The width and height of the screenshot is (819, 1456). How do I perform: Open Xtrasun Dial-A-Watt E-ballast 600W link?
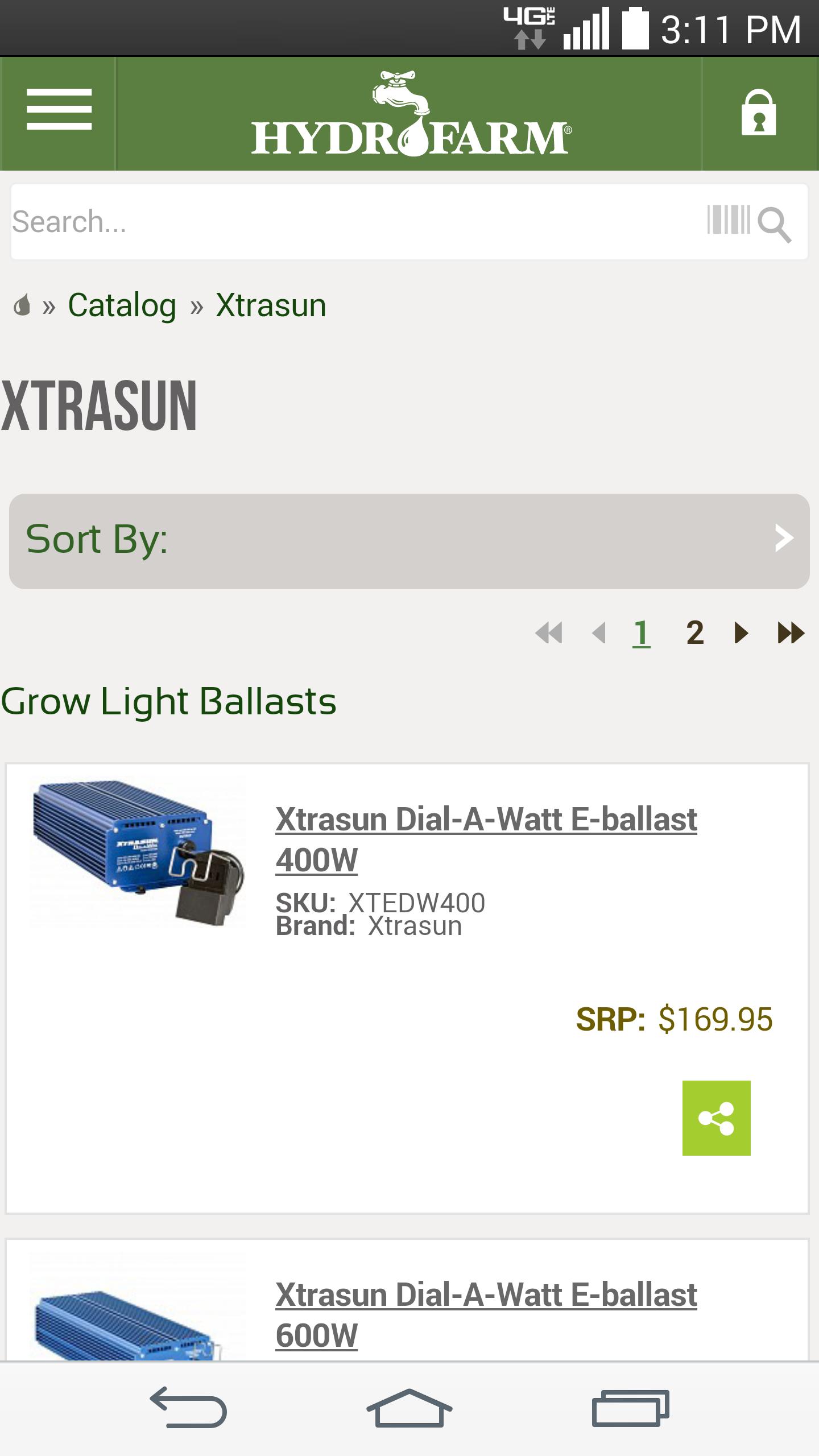pos(486,1314)
